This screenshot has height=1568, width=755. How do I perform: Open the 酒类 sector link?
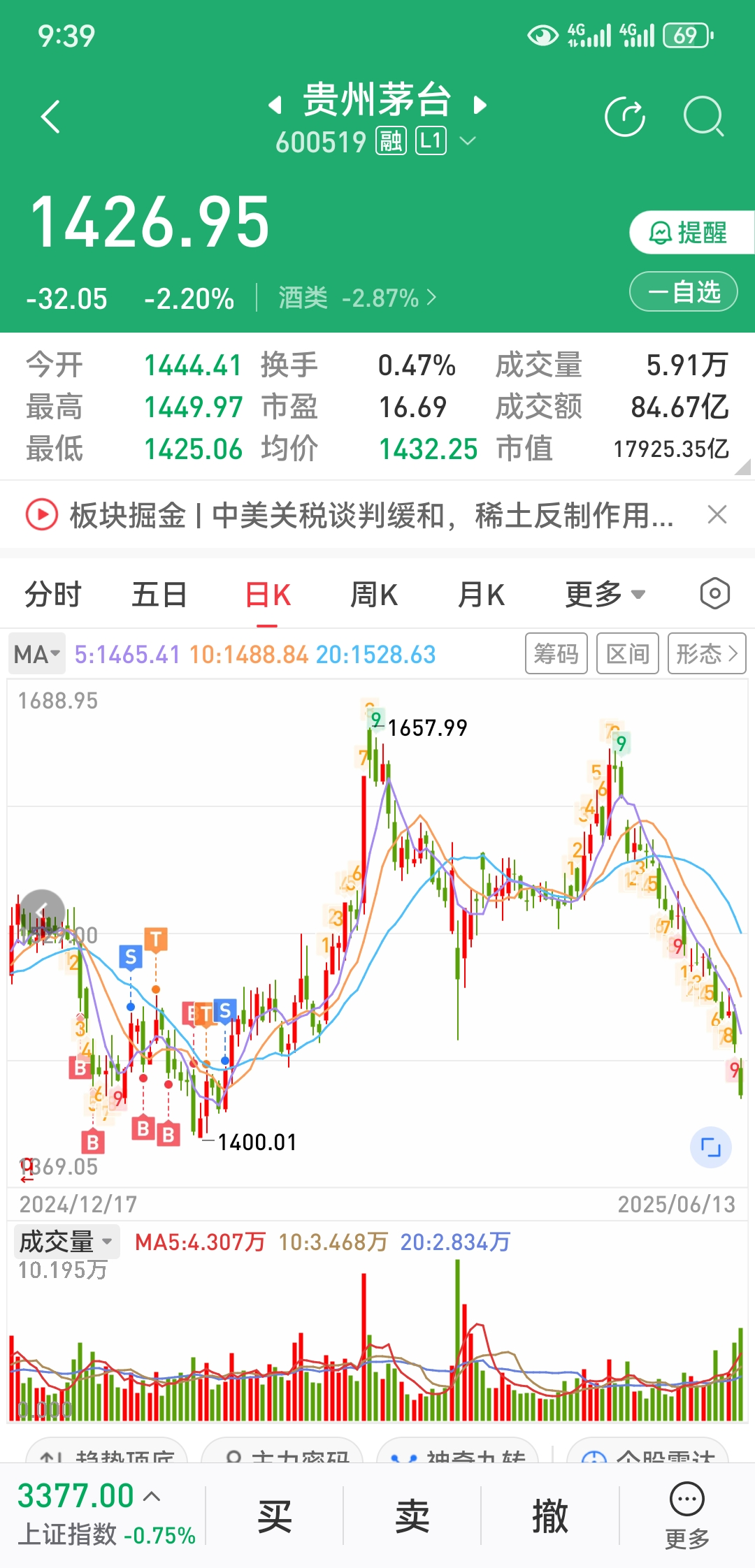point(357,298)
